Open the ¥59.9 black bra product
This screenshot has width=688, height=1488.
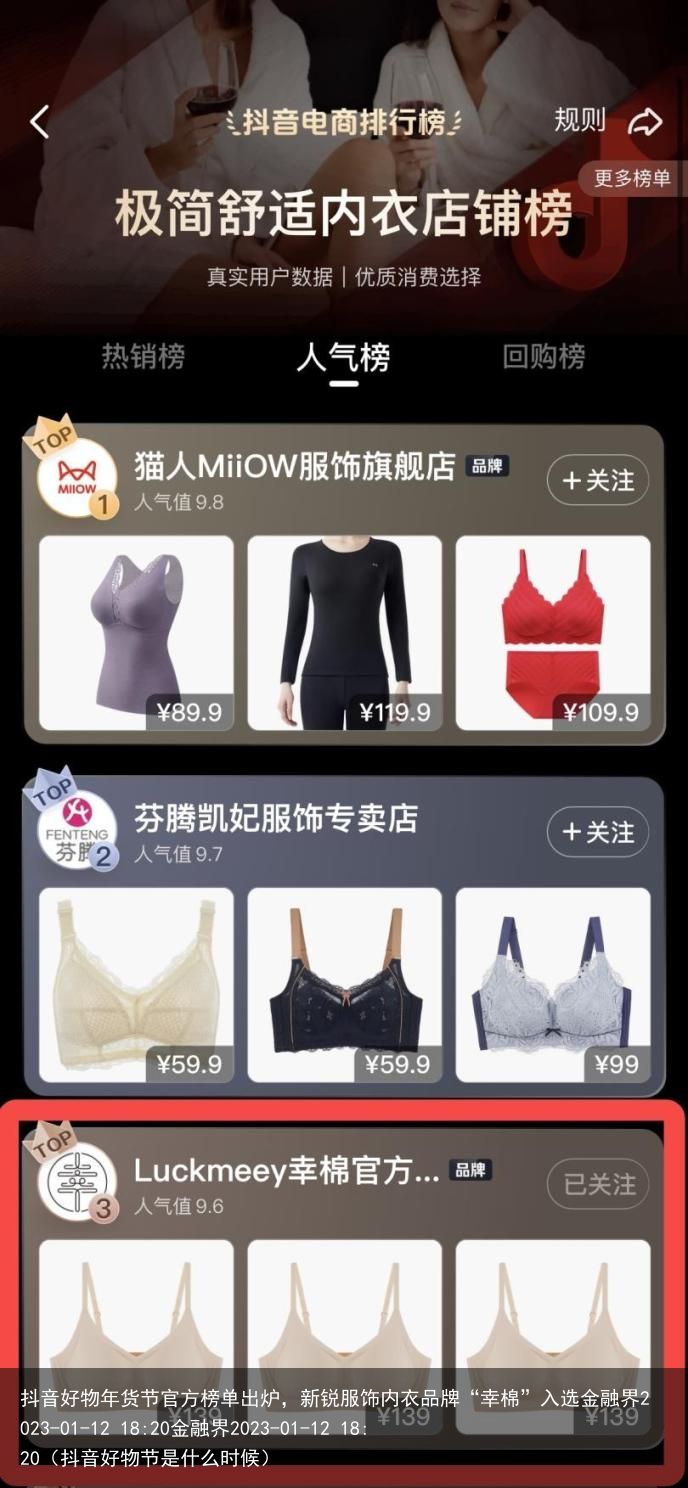(x=344, y=984)
